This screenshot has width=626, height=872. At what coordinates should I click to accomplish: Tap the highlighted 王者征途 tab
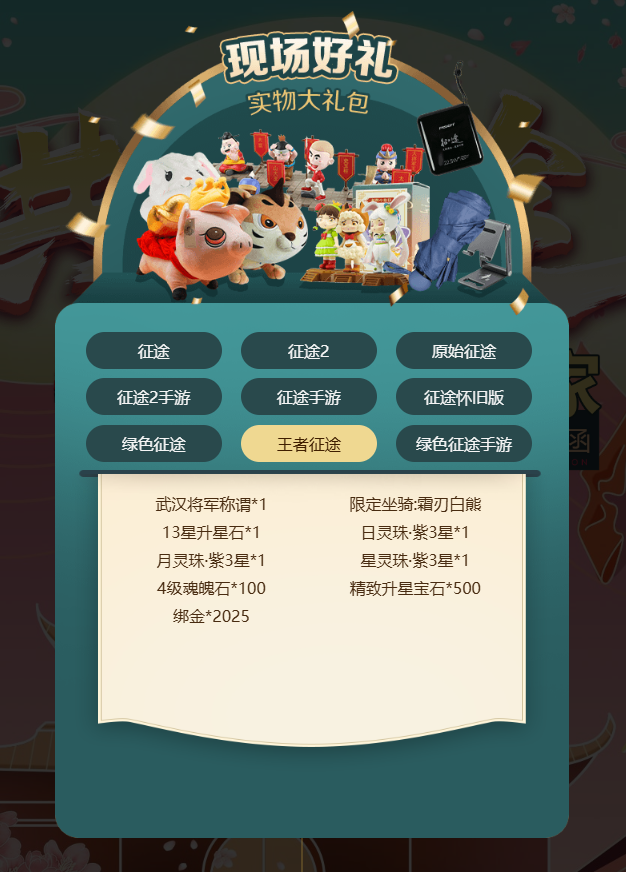309,444
